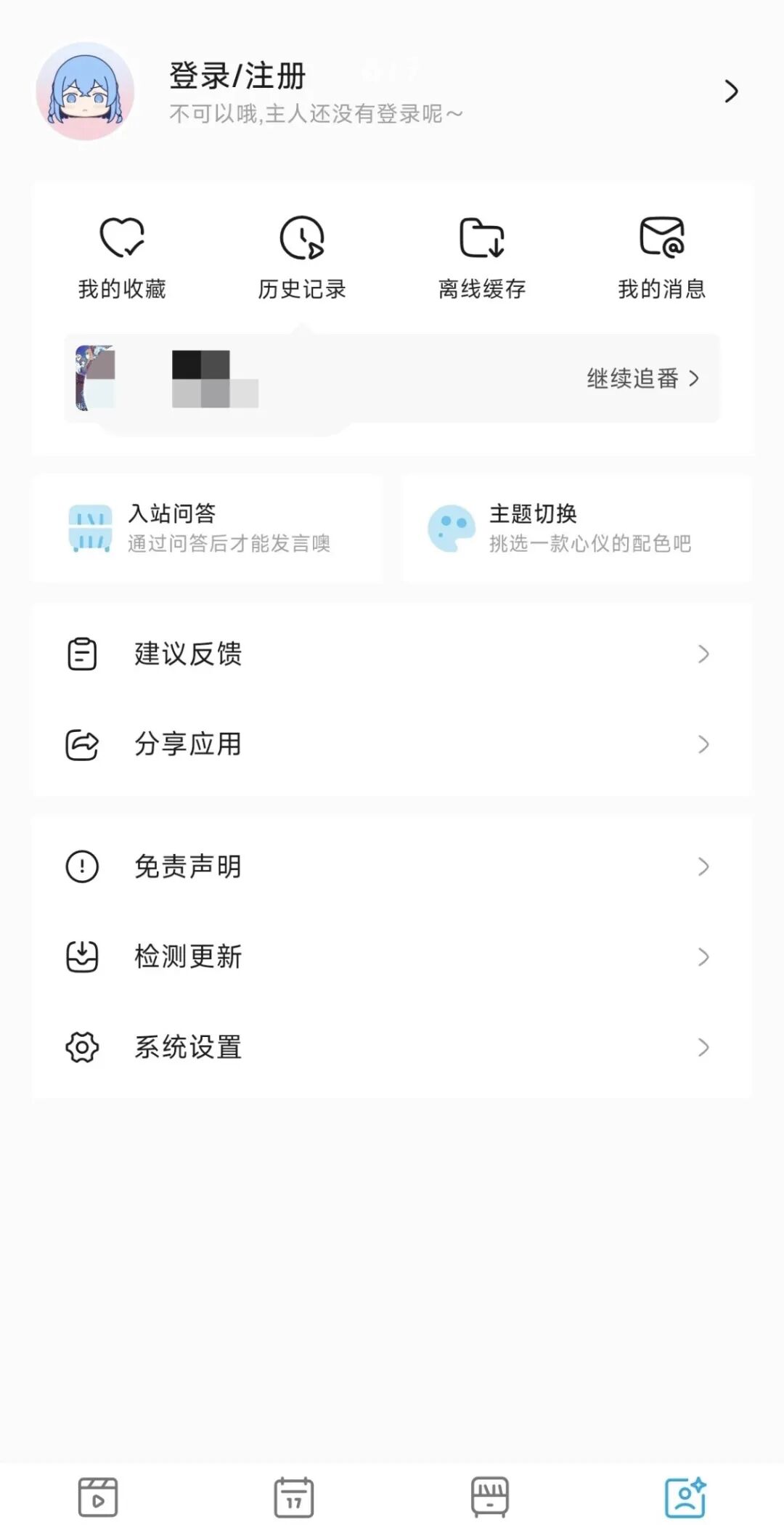Tap 继续追番 to resume watching
Viewport: 784px width, 1525px height.
[x=642, y=378]
